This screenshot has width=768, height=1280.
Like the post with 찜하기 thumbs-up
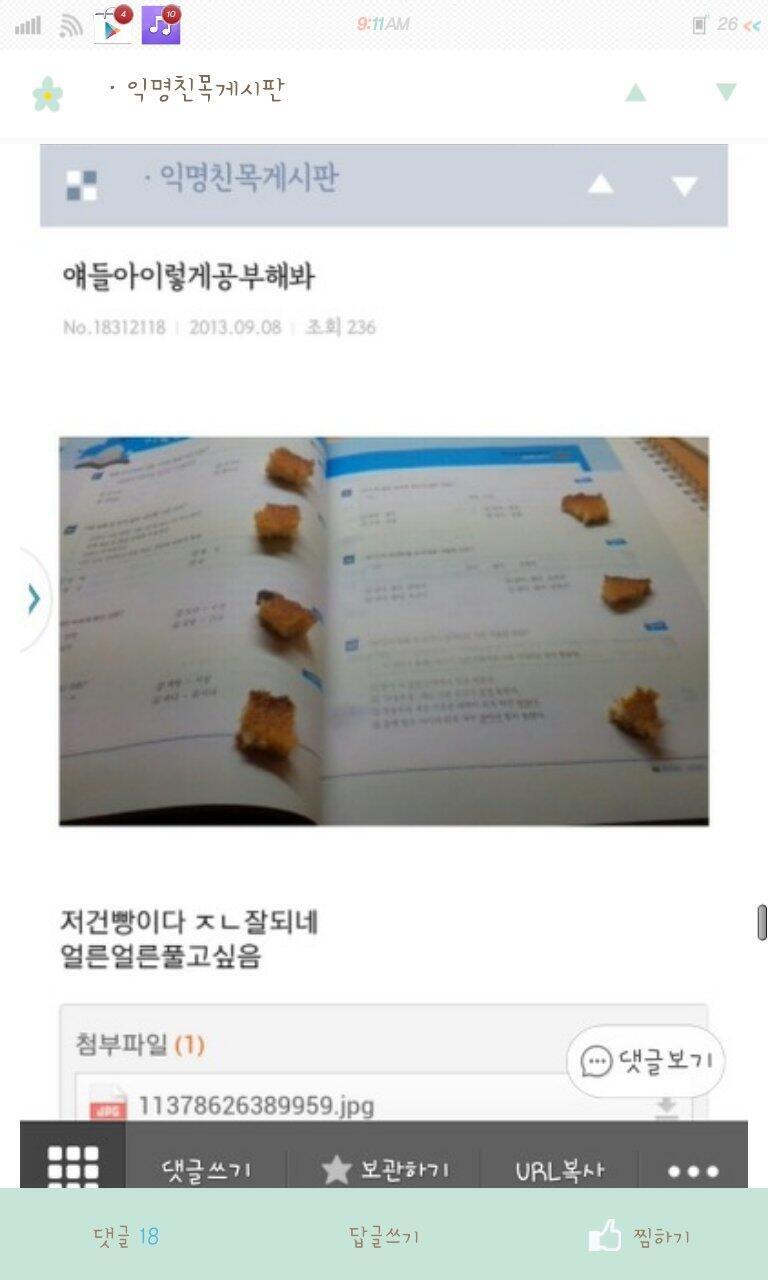tap(639, 1236)
